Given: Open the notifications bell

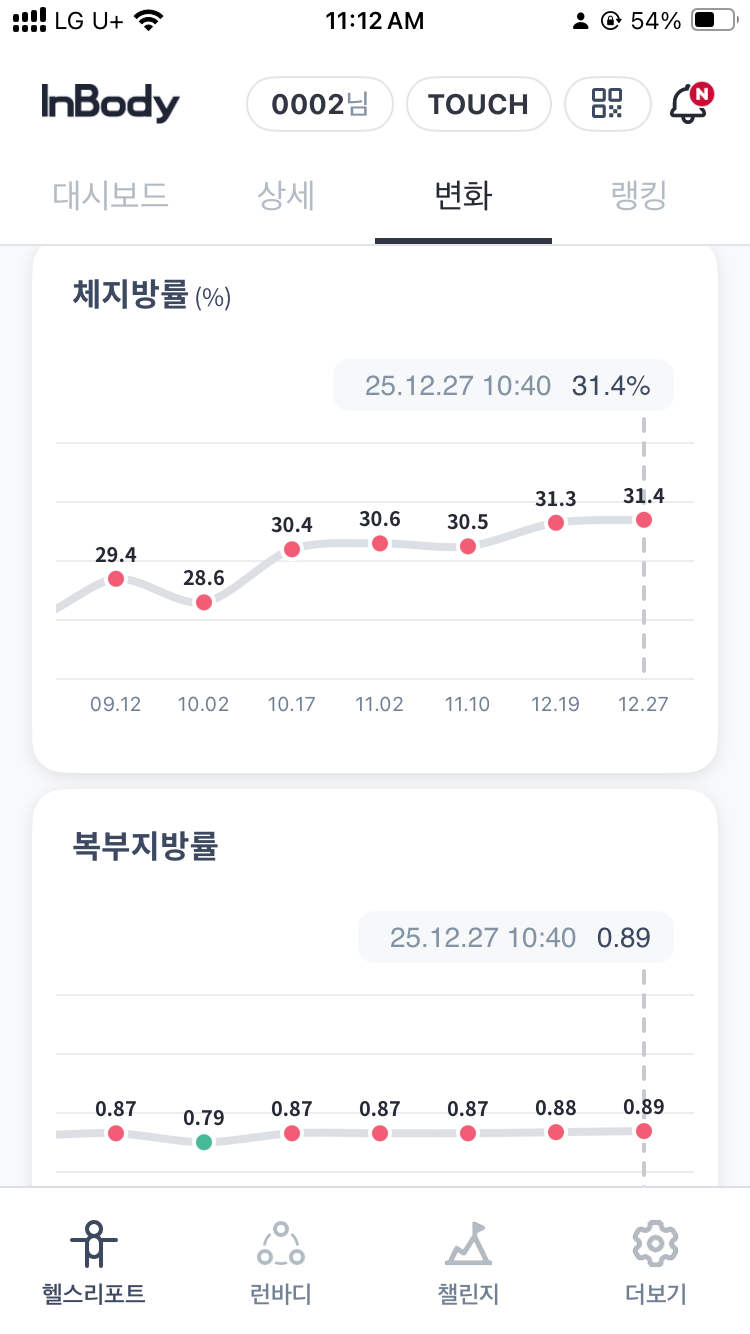Looking at the screenshot, I should pos(688,104).
